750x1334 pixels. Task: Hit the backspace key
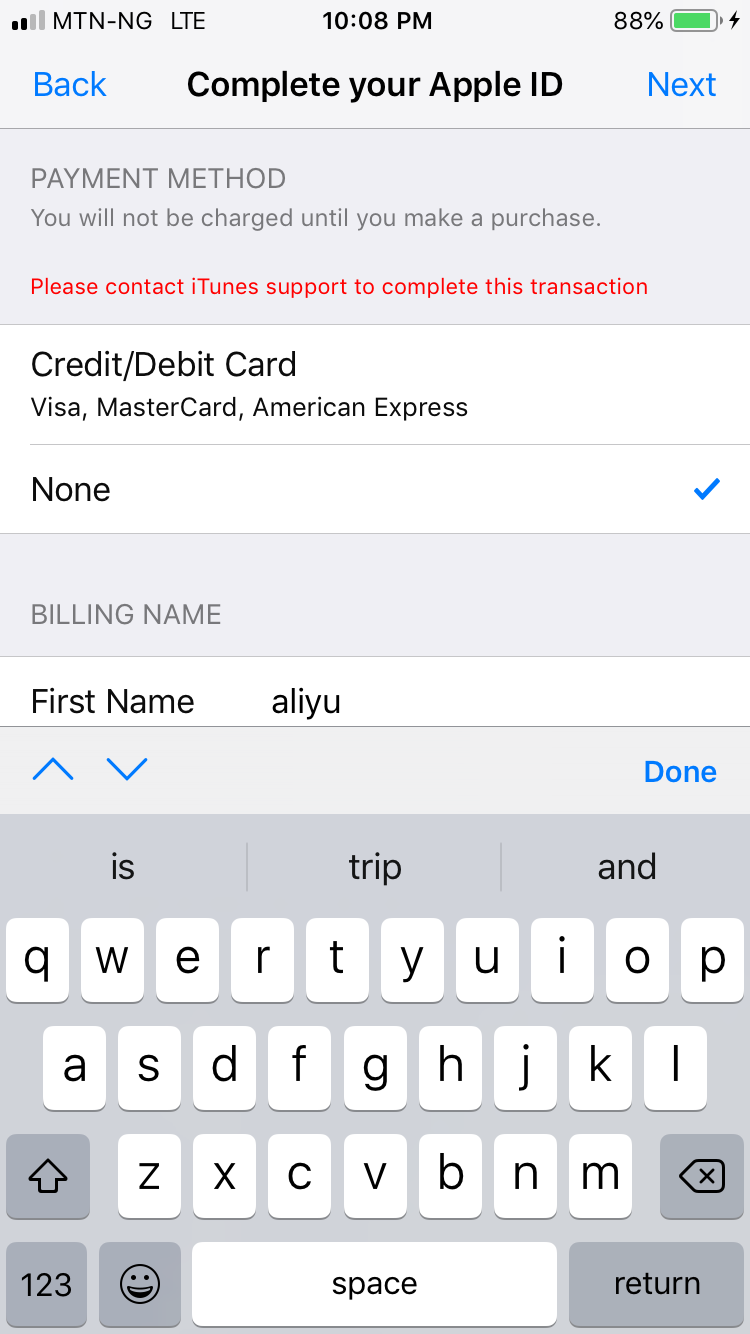pos(702,1176)
